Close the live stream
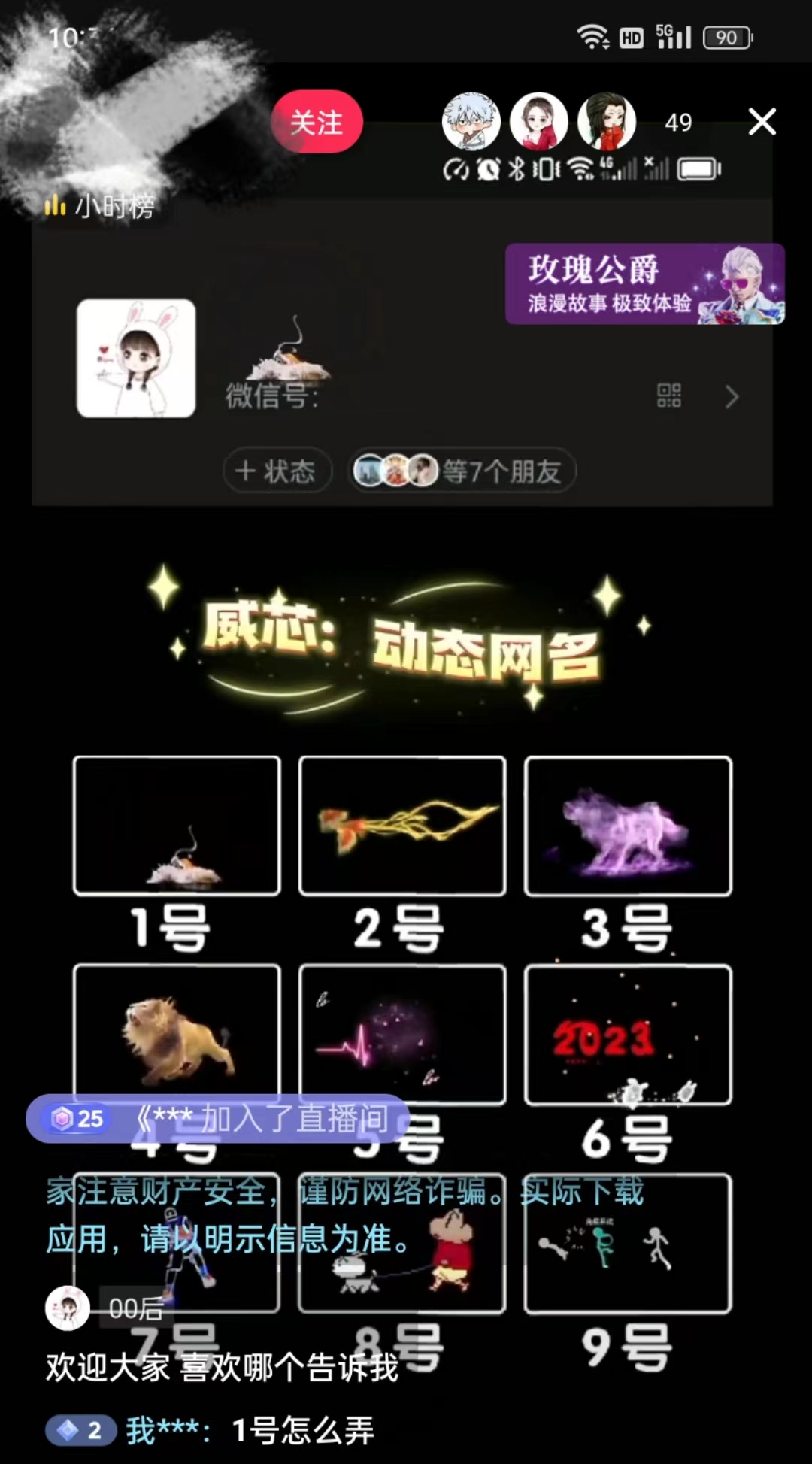Image resolution: width=812 pixels, height=1464 pixels. coord(762,121)
